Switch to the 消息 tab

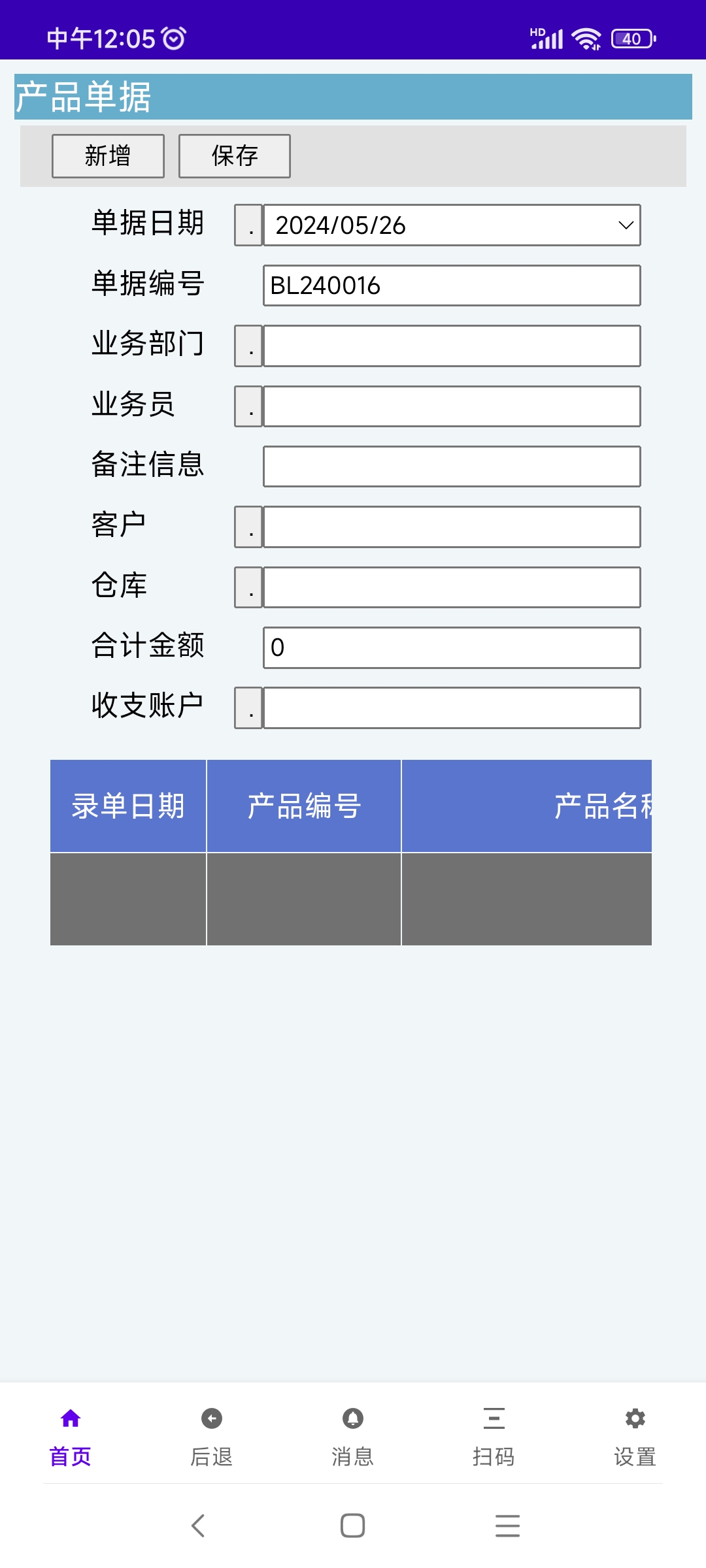click(353, 1436)
